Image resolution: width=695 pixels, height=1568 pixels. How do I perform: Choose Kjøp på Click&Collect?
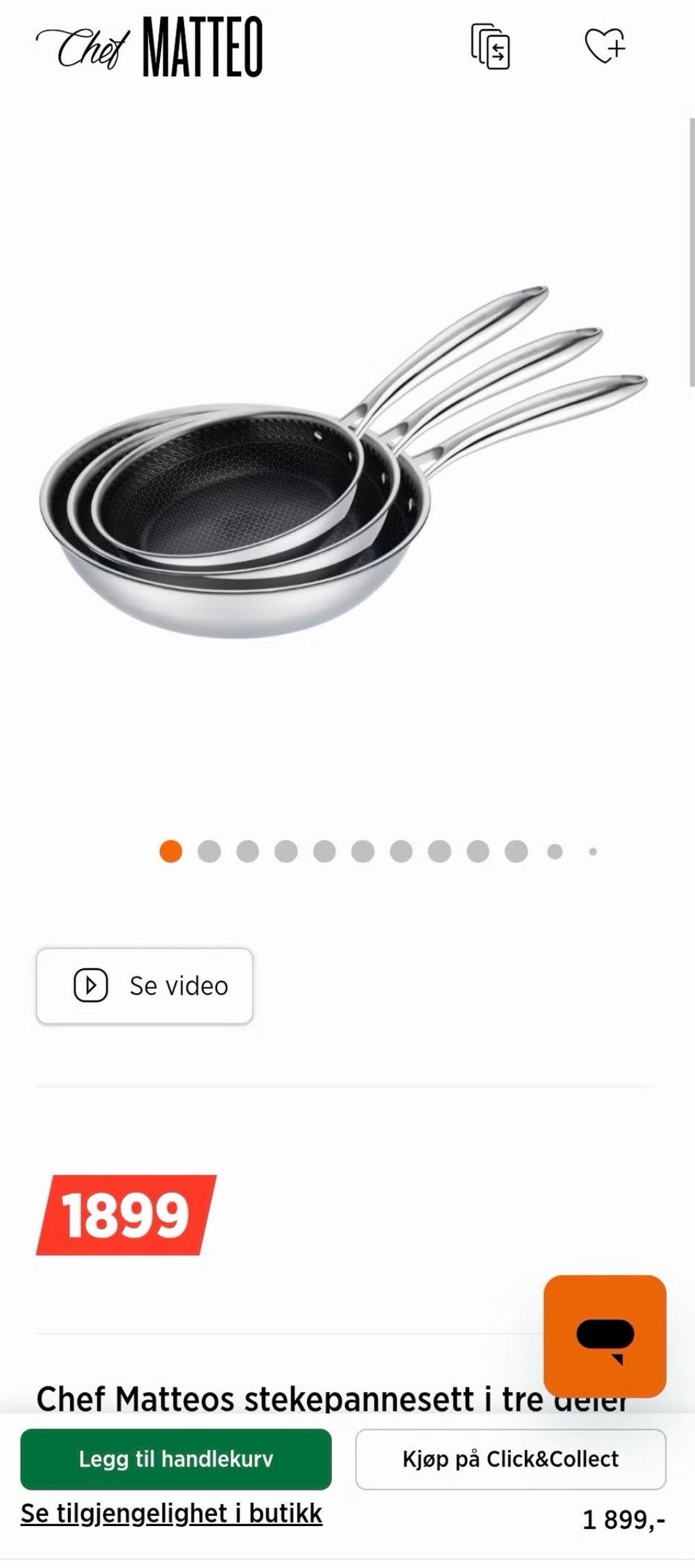(x=510, y=1459)
